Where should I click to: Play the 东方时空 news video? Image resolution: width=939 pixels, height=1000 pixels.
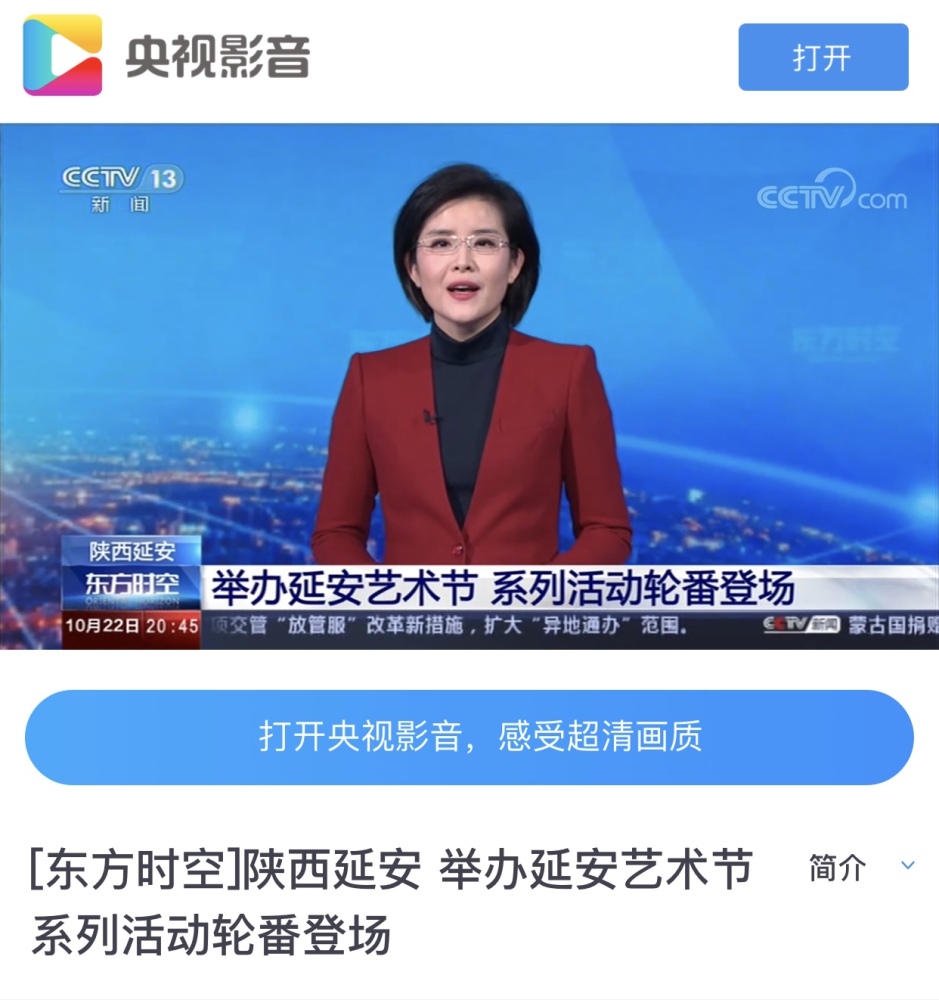pos(469,386)
